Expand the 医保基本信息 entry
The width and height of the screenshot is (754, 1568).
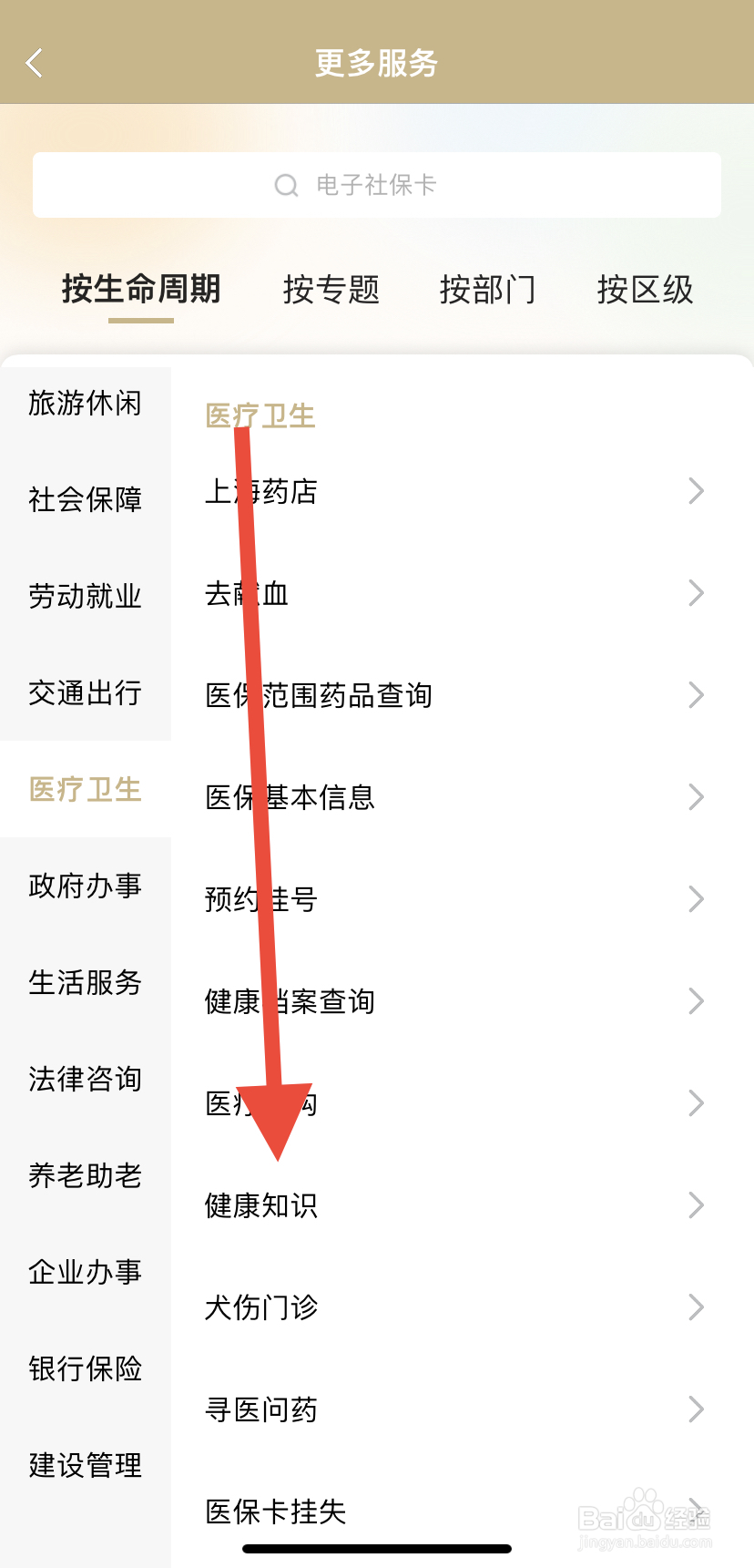[x=696, y=797]
